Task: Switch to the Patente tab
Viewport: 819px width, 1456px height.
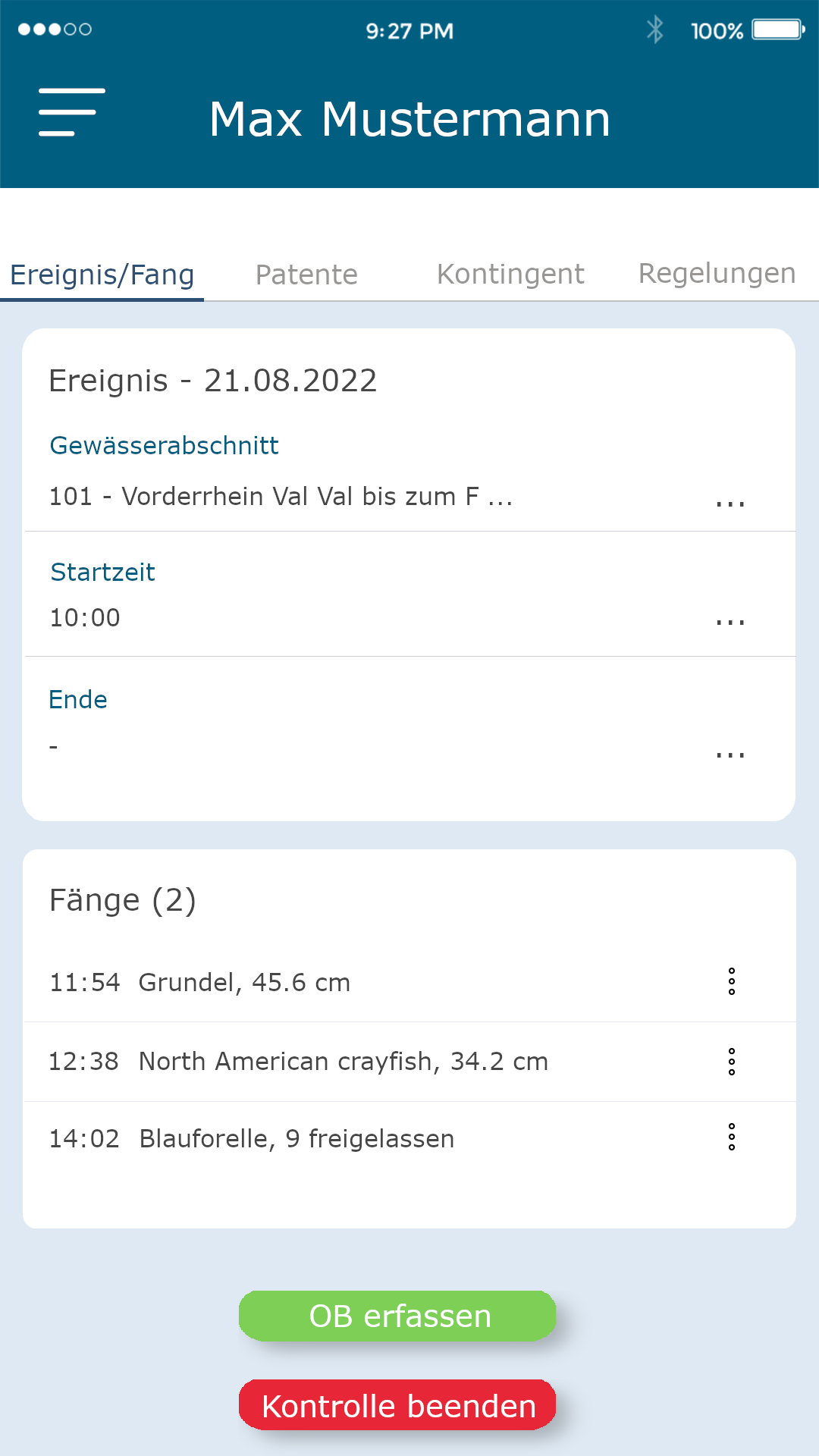Action: (x=306, y=275)
